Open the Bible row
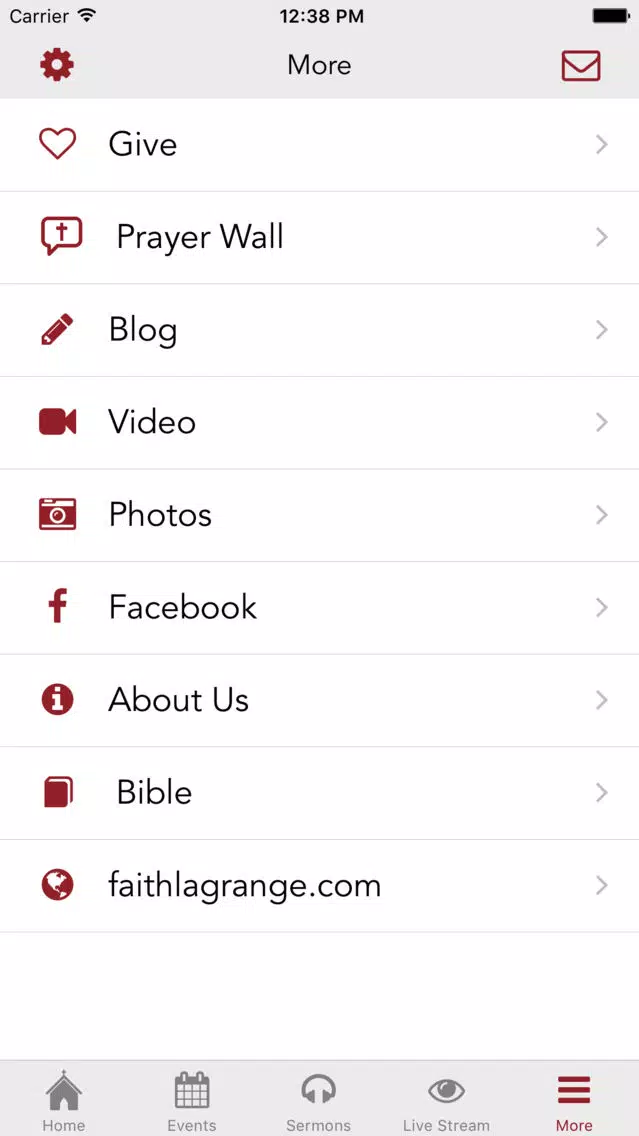Image resolution: width=639 pixels, height=1136 pixels. (x=320, y=794)
